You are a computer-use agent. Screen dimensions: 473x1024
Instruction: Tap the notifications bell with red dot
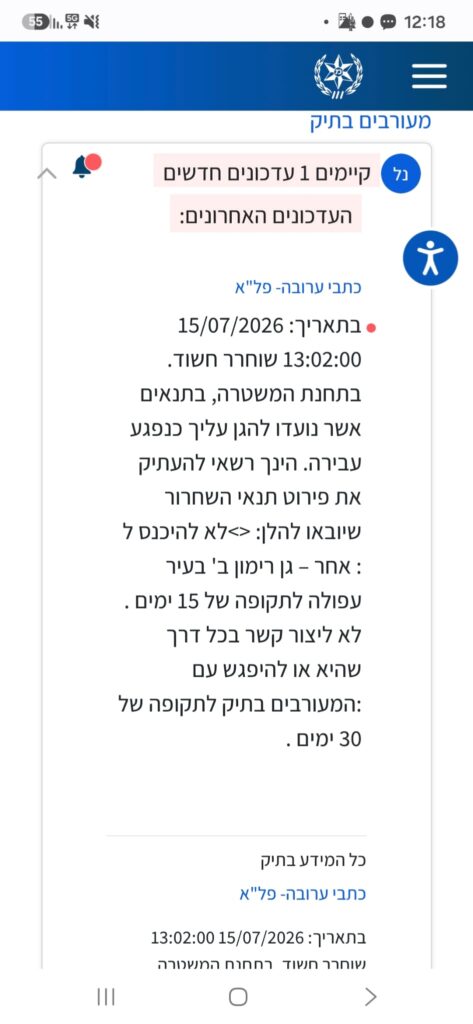[86, 166]
